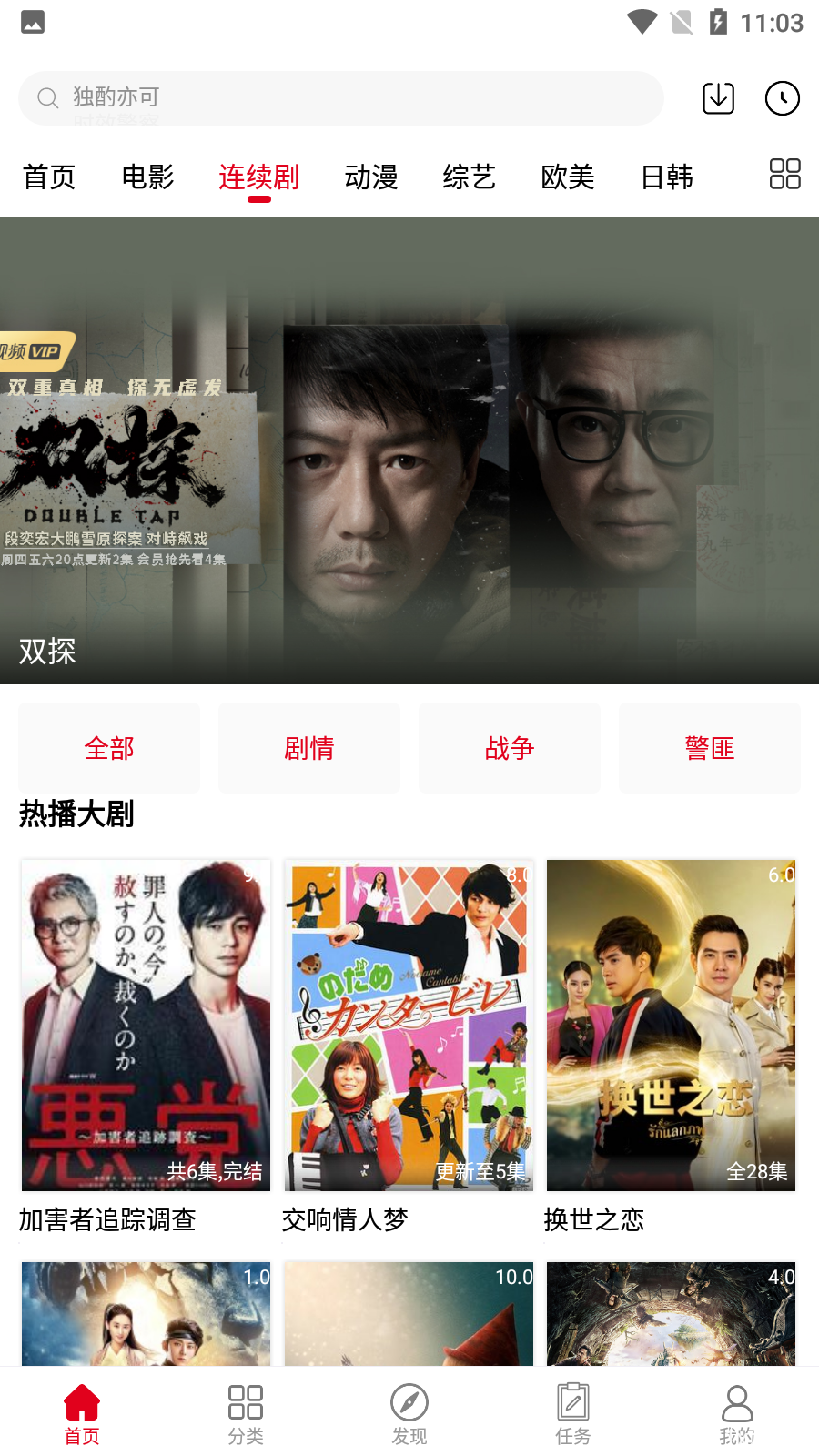Open the 交响情人梦 drama card

coord(409,1026)
